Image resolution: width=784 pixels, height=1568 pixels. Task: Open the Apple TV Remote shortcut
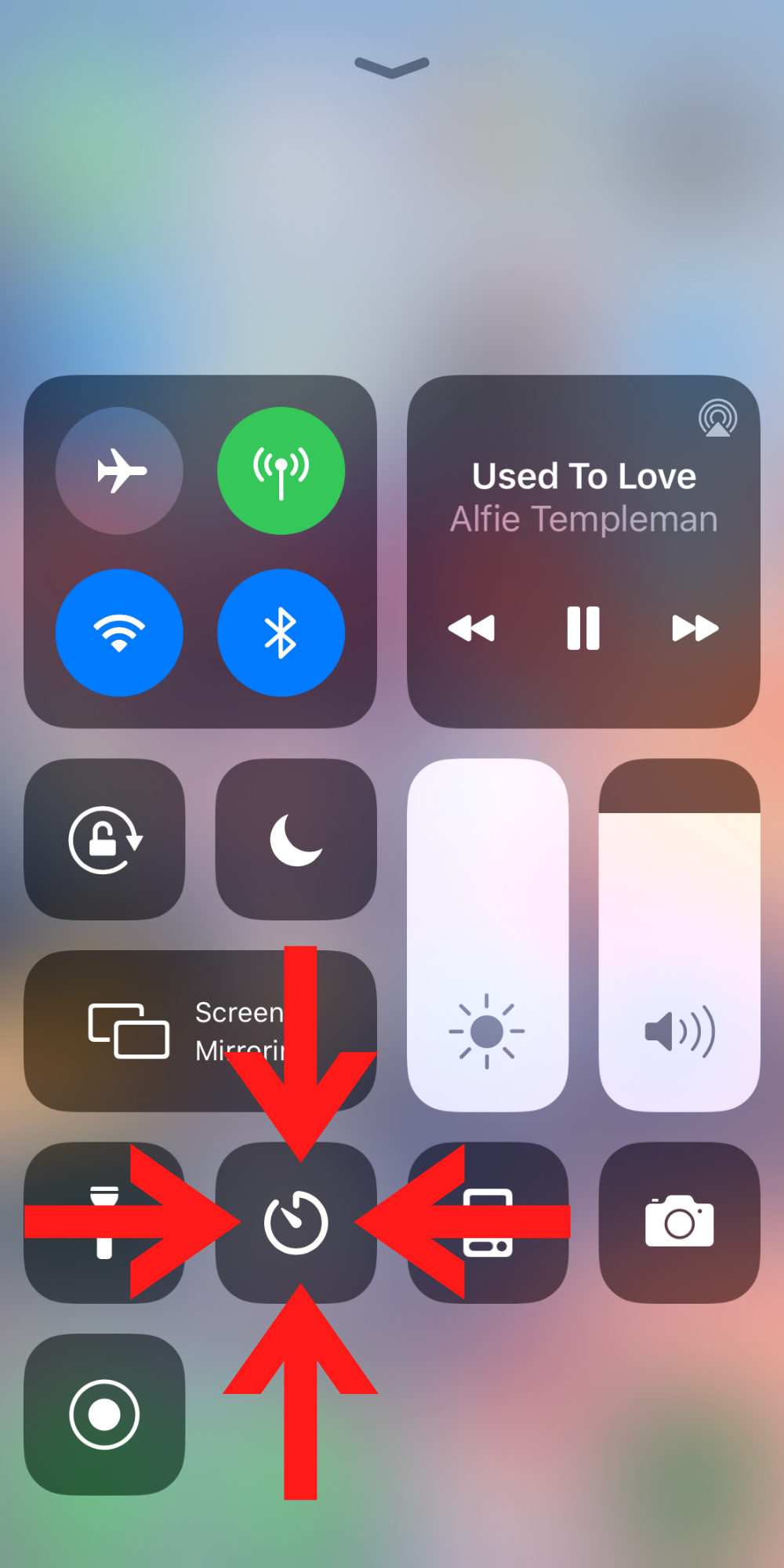point(488,1222)
